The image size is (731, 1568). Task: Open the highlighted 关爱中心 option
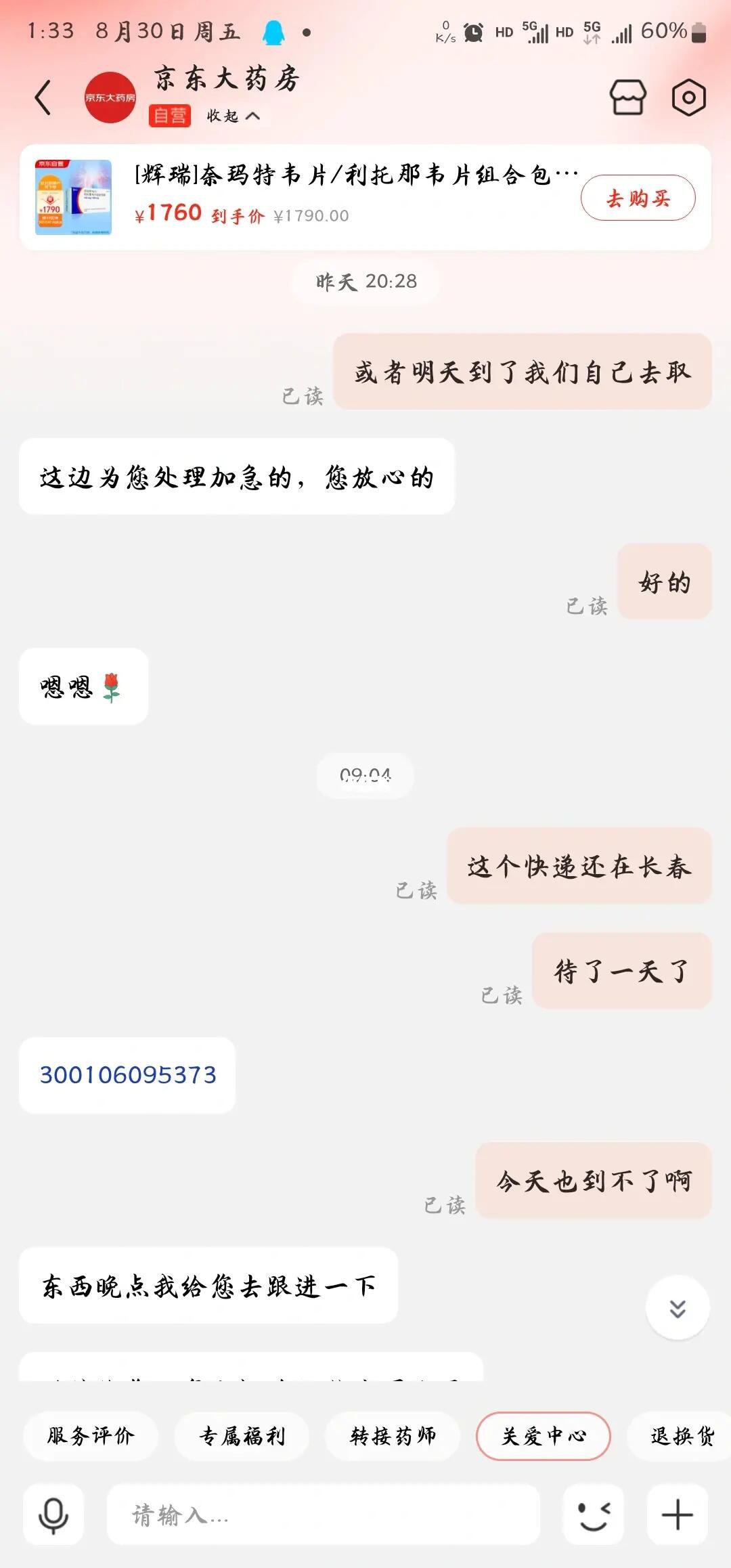point(543,1435)
